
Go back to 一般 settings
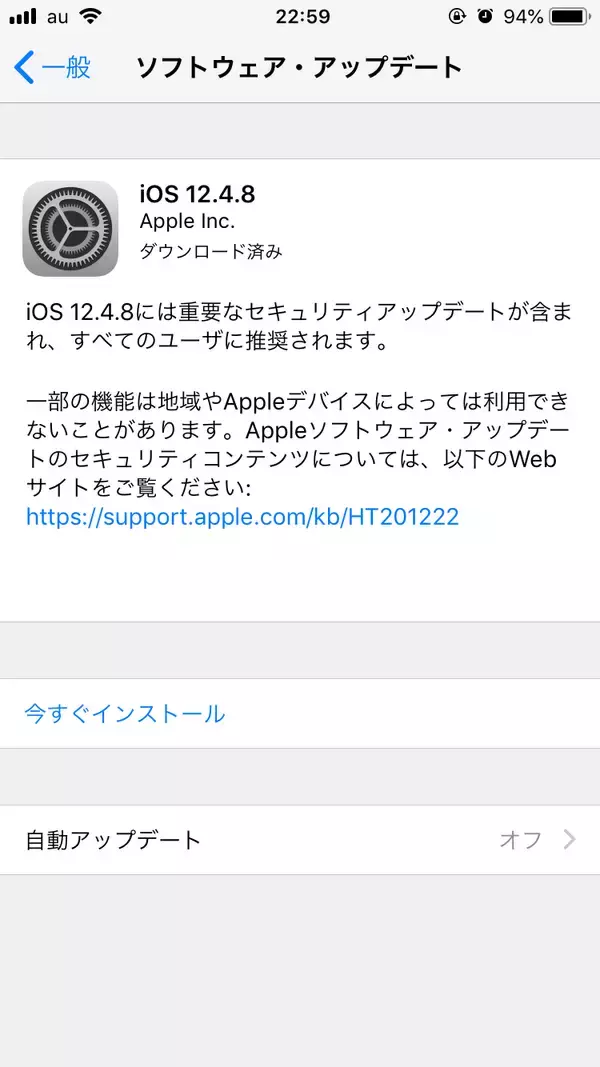click(53, 67)
